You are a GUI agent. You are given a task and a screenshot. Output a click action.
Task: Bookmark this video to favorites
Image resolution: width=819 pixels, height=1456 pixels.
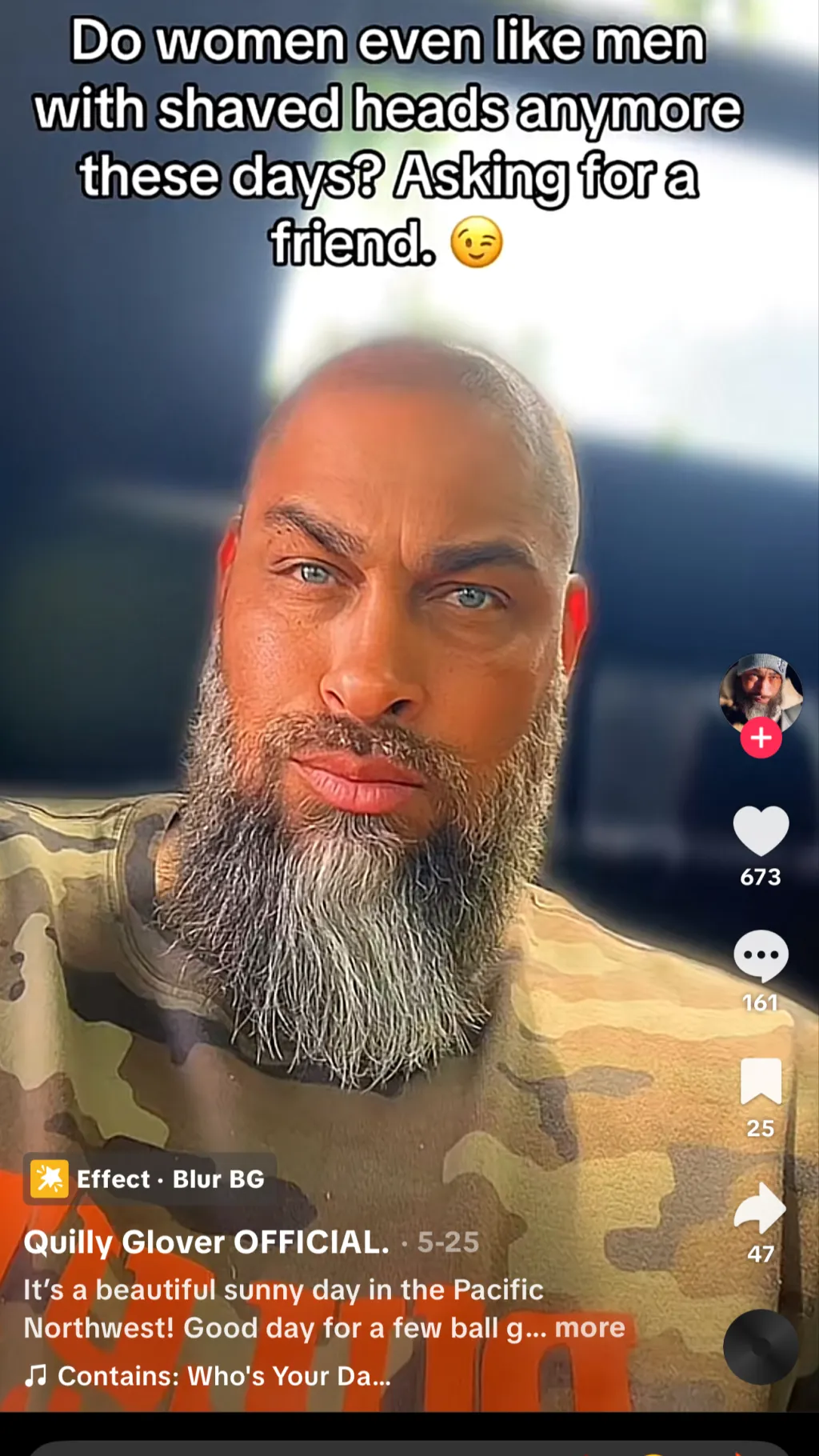[761, 1081]
